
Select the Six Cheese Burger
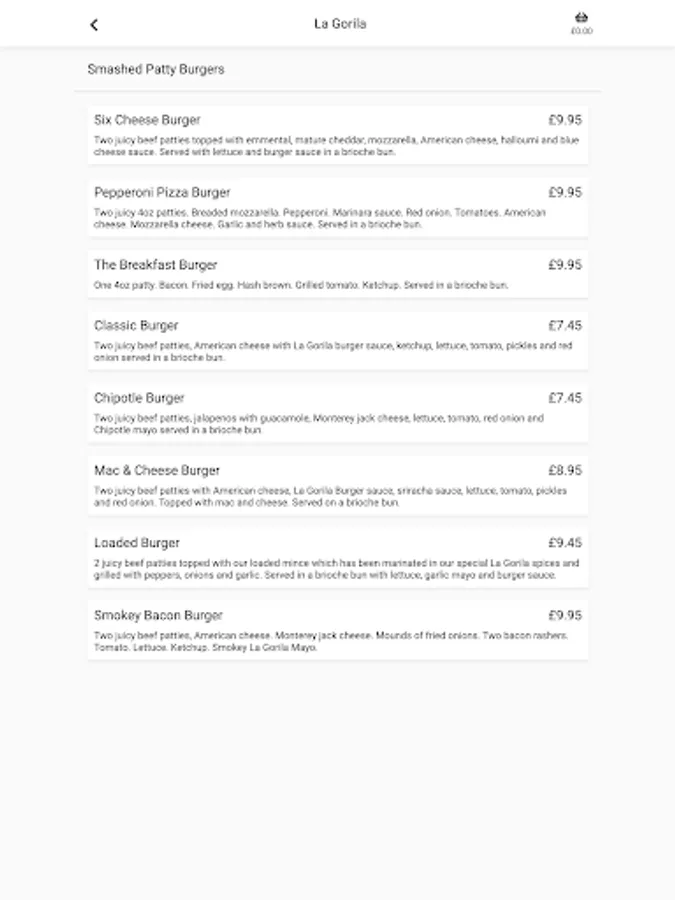(338, 135)
